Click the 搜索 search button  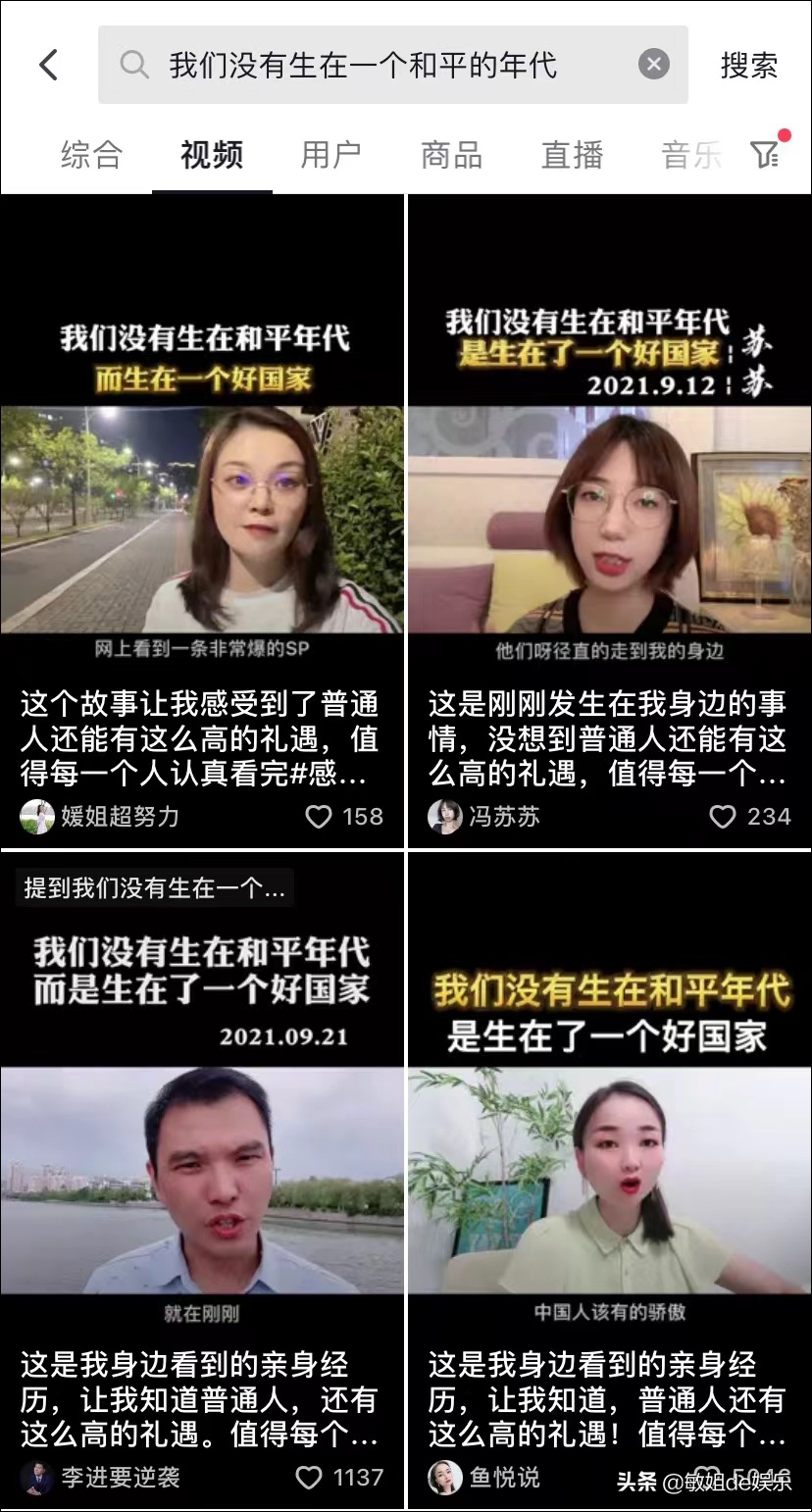click(750, 65)
